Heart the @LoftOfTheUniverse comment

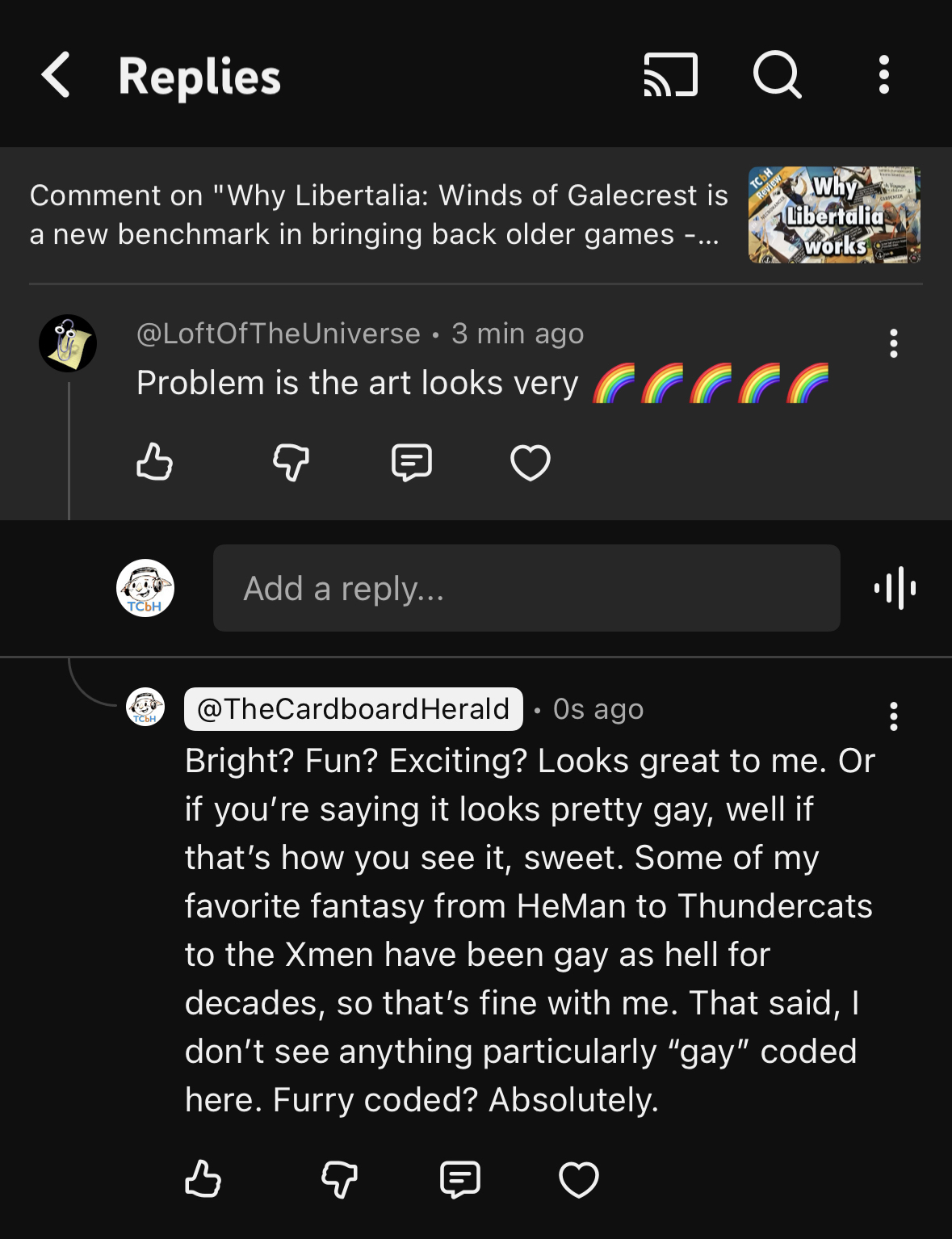(x=531, y=463)
